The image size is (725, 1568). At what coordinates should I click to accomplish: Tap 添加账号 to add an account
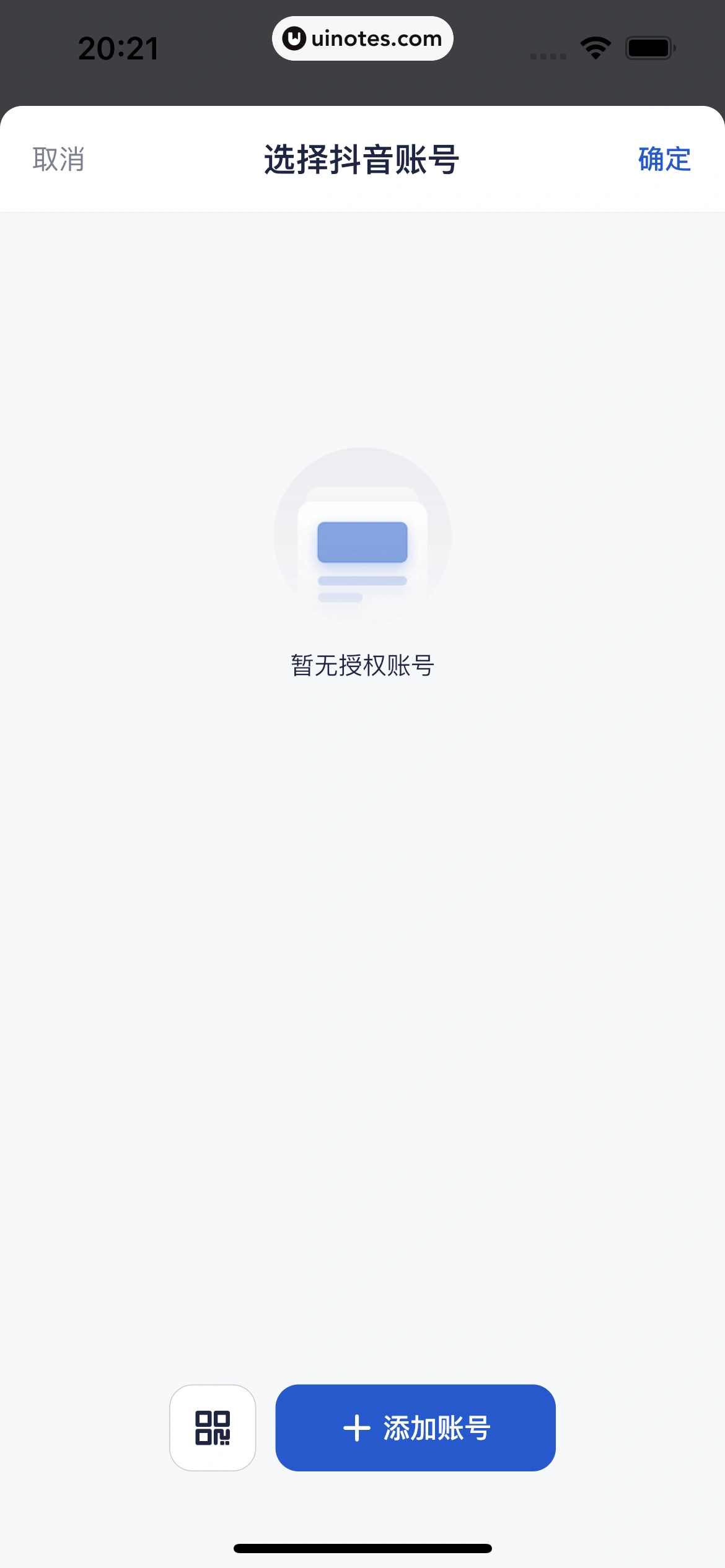point(415,1427)
